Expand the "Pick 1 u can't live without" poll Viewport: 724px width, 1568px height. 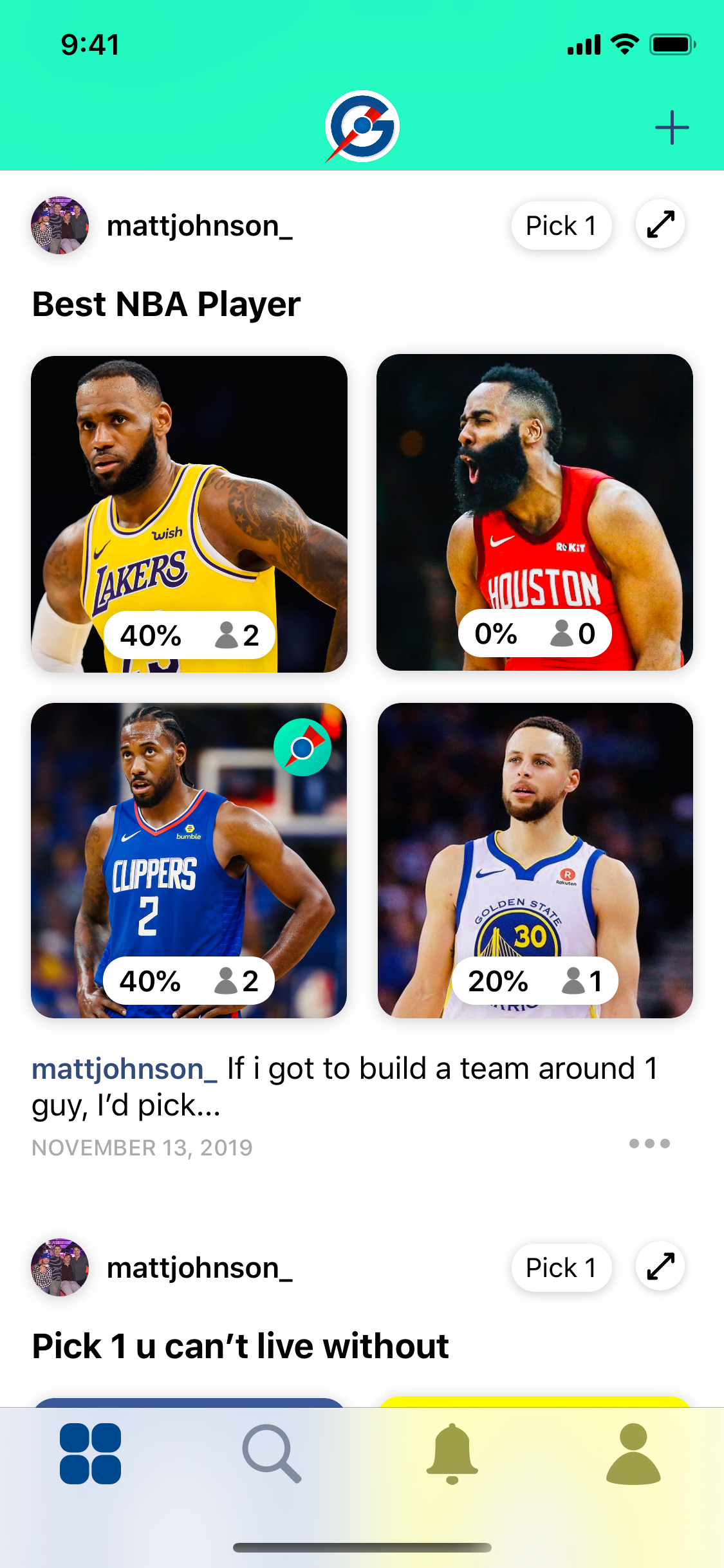pyautogui.click(x=660, y=1266)
